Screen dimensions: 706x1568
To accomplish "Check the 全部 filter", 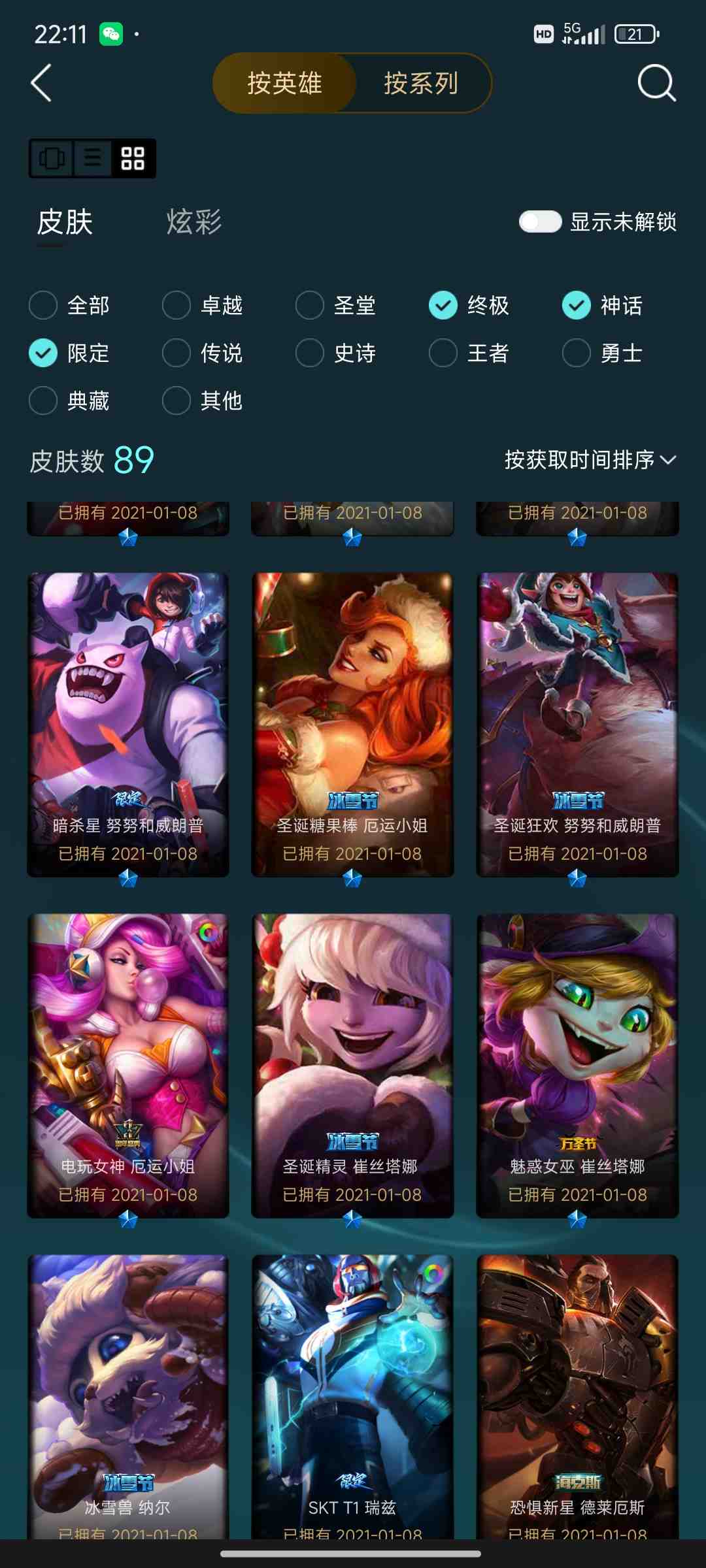I will click(44, 305).
